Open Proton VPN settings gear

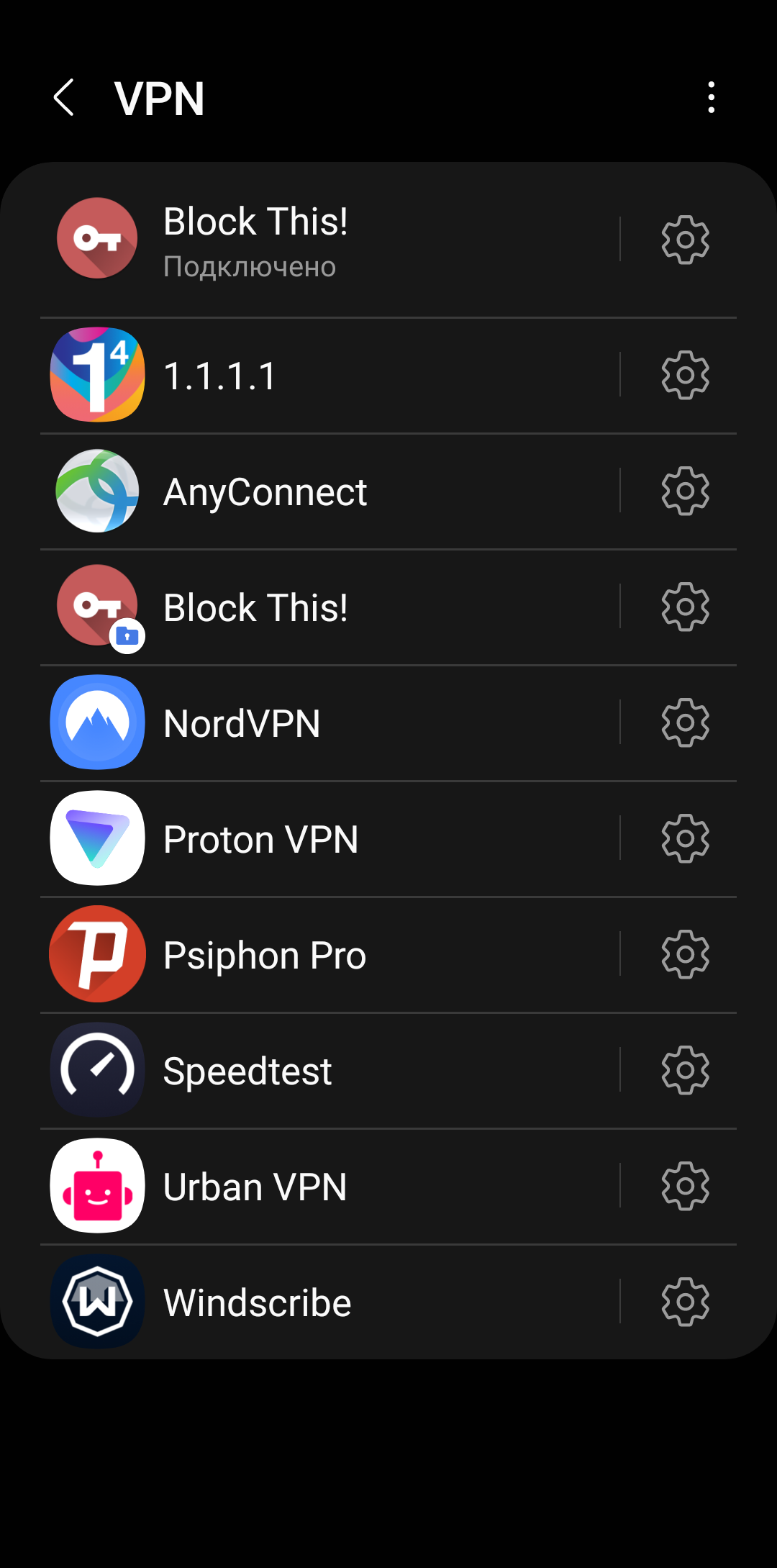(685, 838)
